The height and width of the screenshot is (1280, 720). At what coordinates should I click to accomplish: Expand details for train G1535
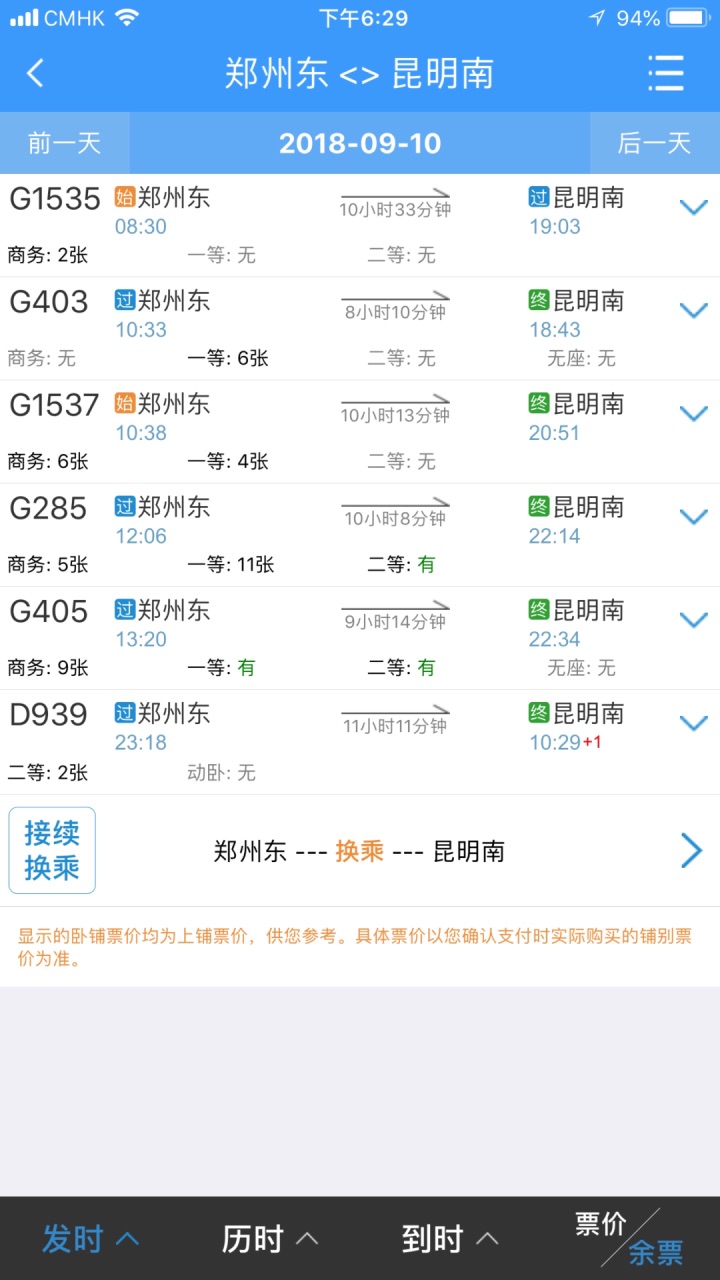(x=694, y=207)
